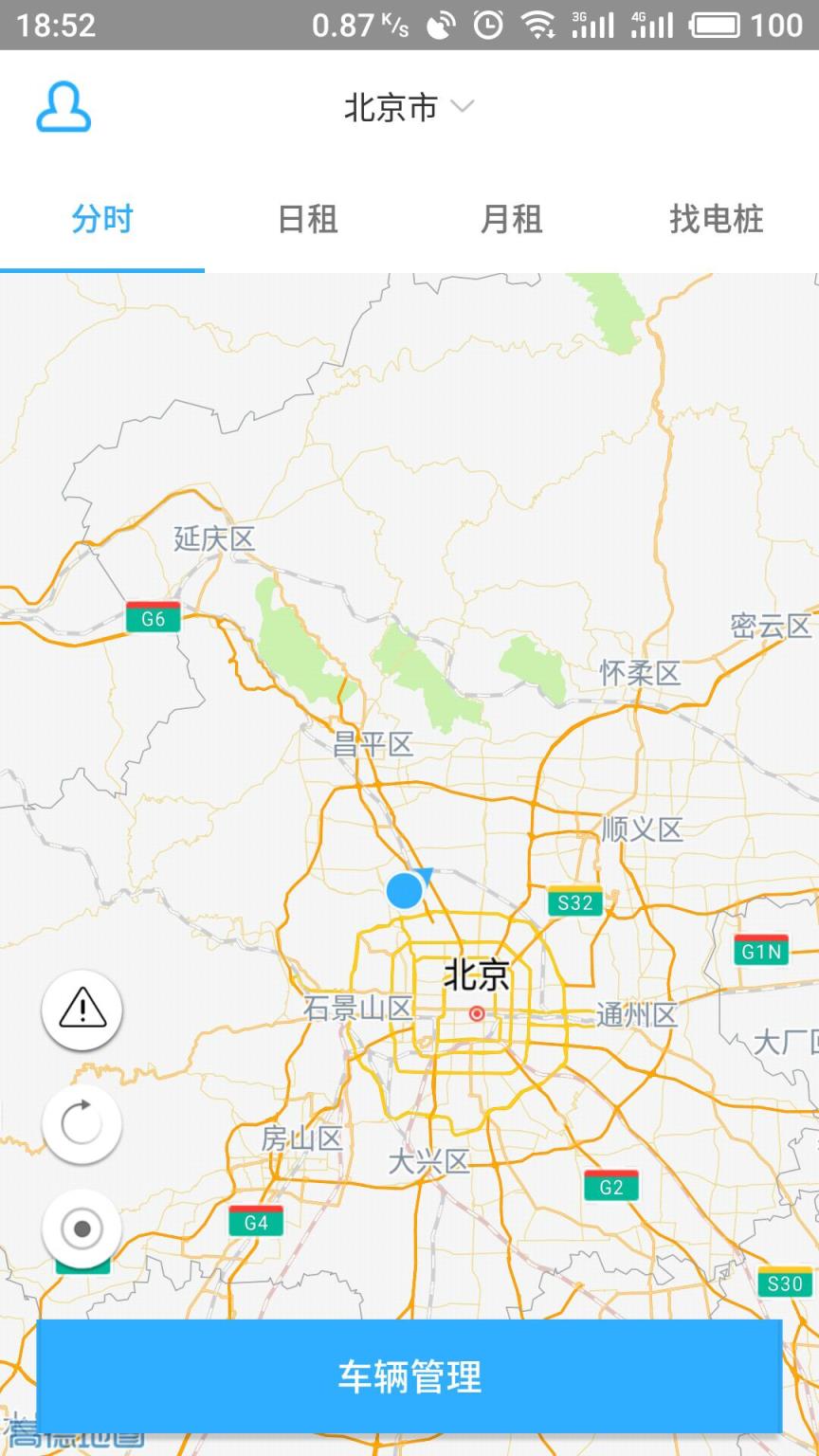819x1456 pixels.
Task: Select the 分时 tab
Action: 101,219
